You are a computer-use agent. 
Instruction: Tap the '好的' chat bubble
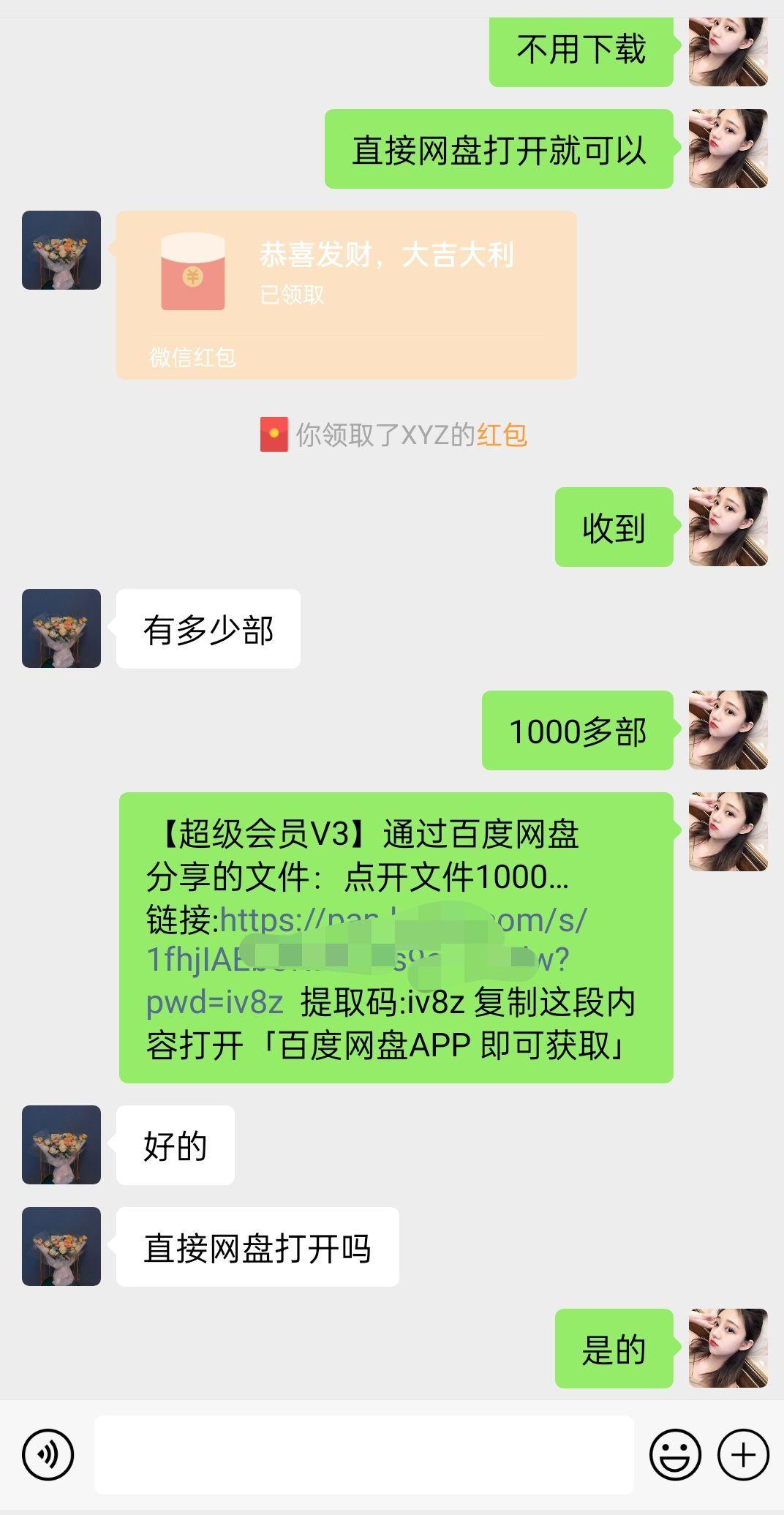[176, 1146]
